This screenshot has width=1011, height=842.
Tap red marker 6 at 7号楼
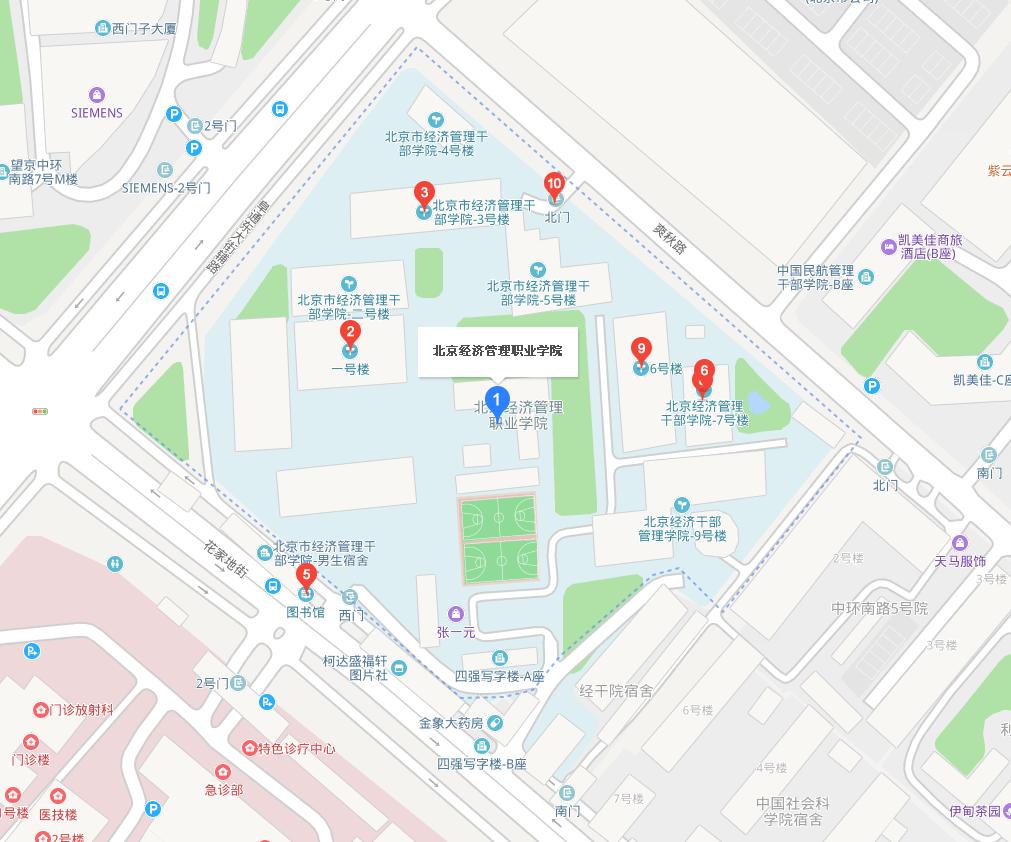click(704, 372)
